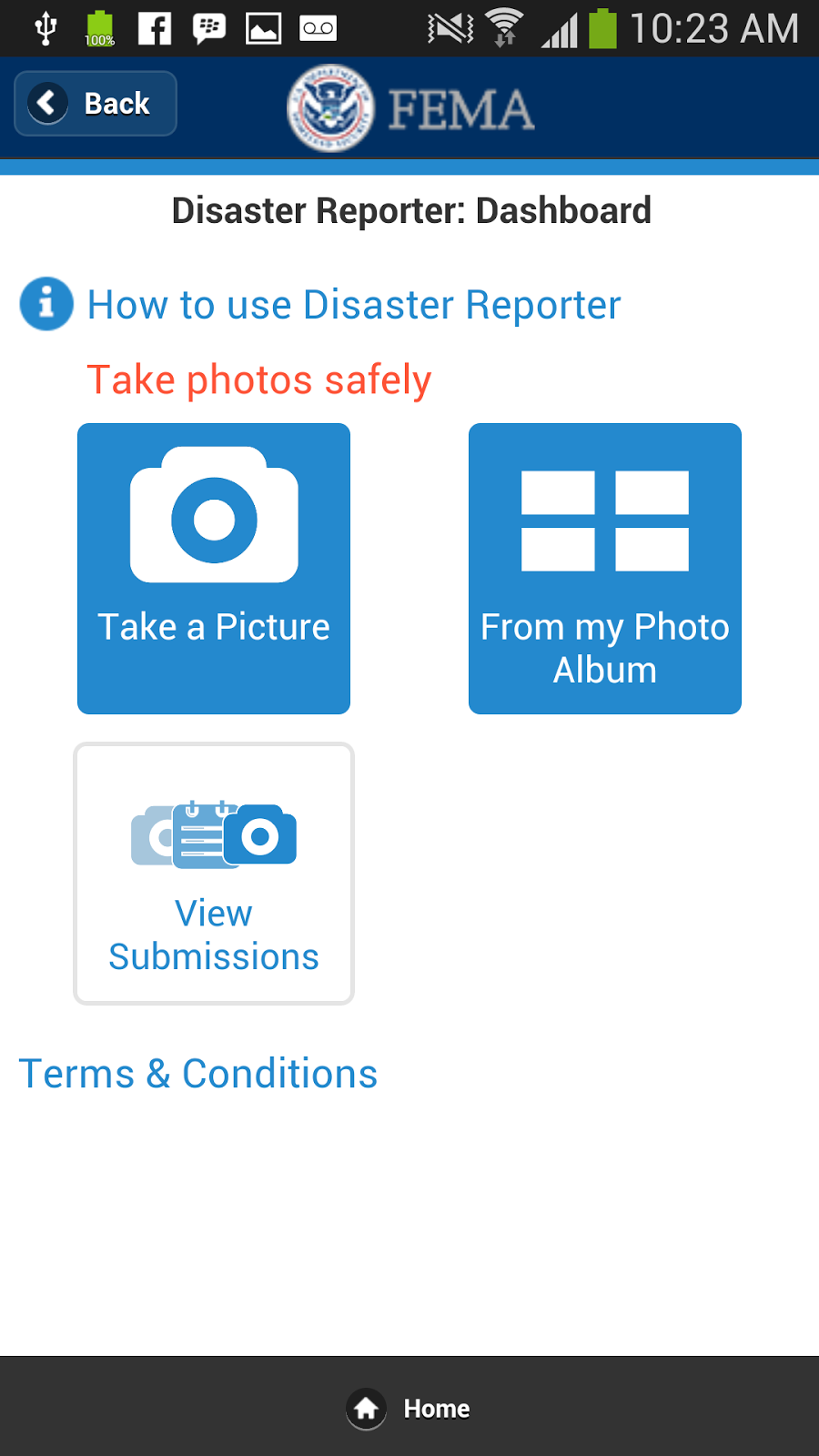819x1456 pixels.
Task: Check the Wi-Fi status indicator
Action: tap(503, 28)
